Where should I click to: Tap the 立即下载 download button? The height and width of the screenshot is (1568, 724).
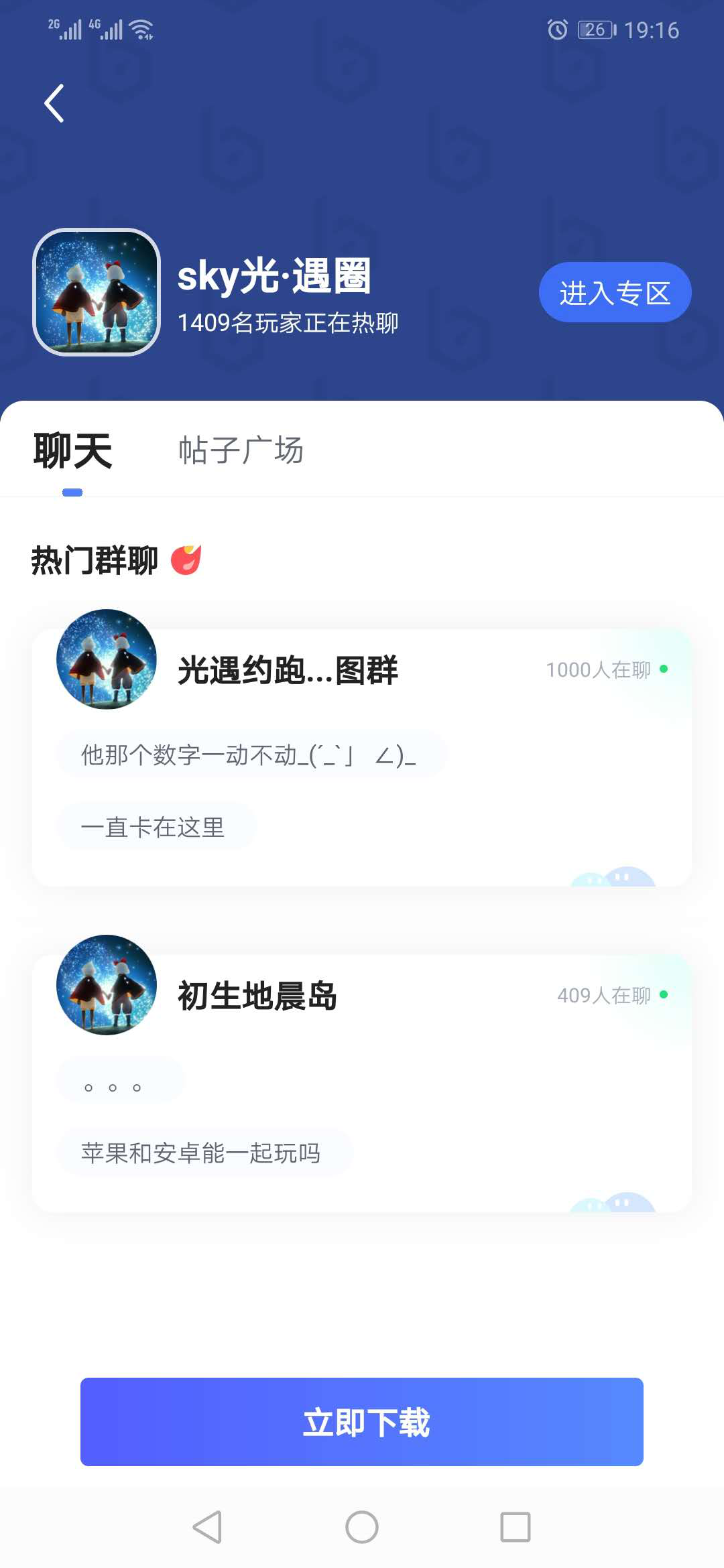[362, 1421]
